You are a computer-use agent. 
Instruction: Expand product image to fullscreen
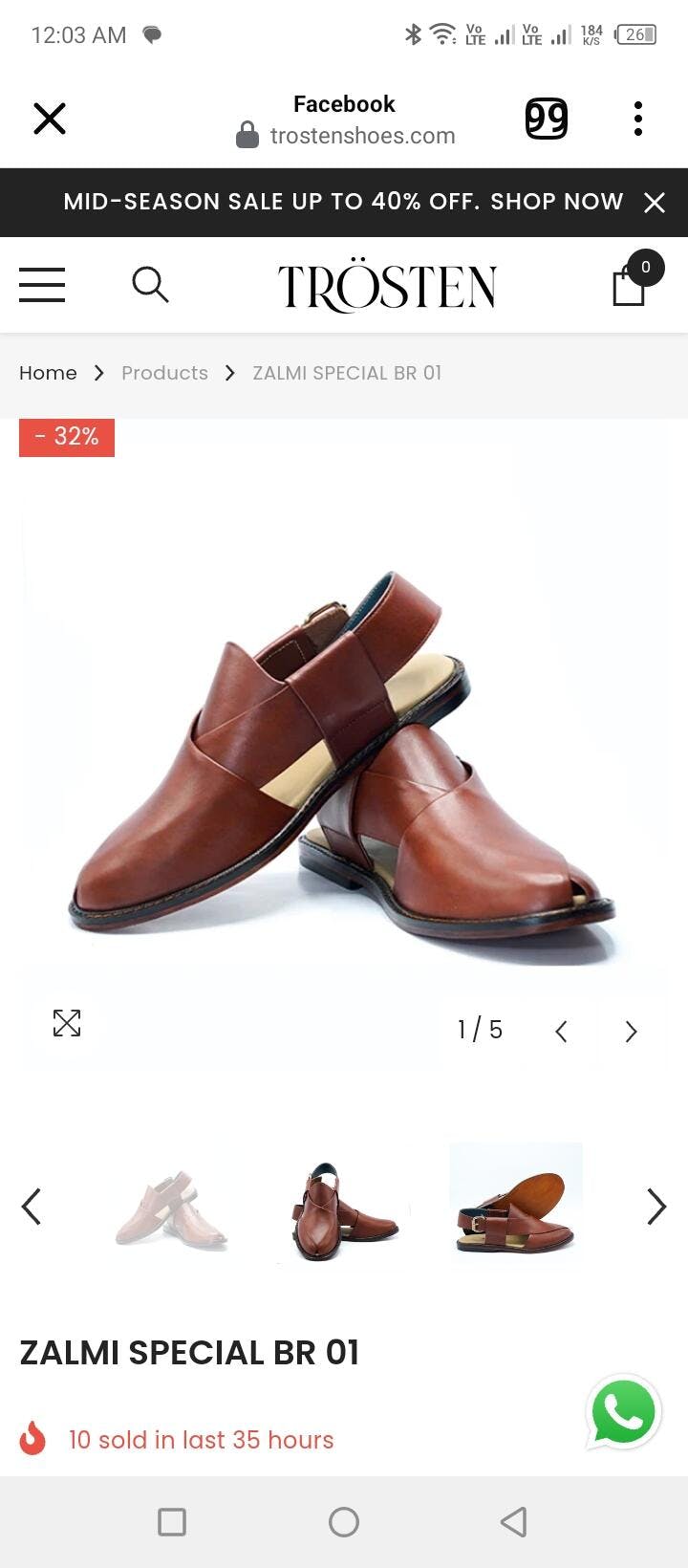(67, 1023)
